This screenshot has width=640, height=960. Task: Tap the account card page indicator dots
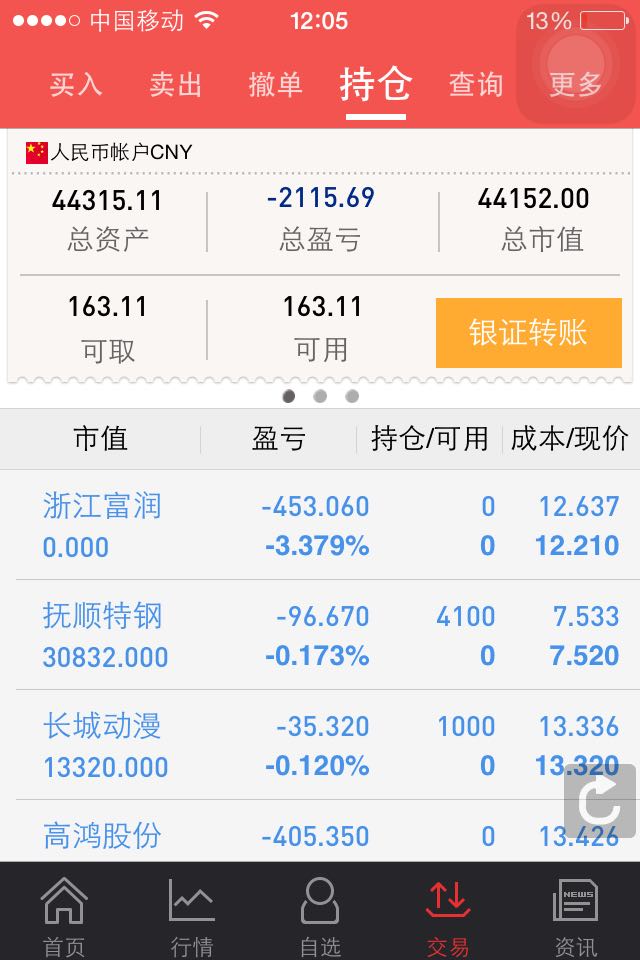[x=320, y=396]
